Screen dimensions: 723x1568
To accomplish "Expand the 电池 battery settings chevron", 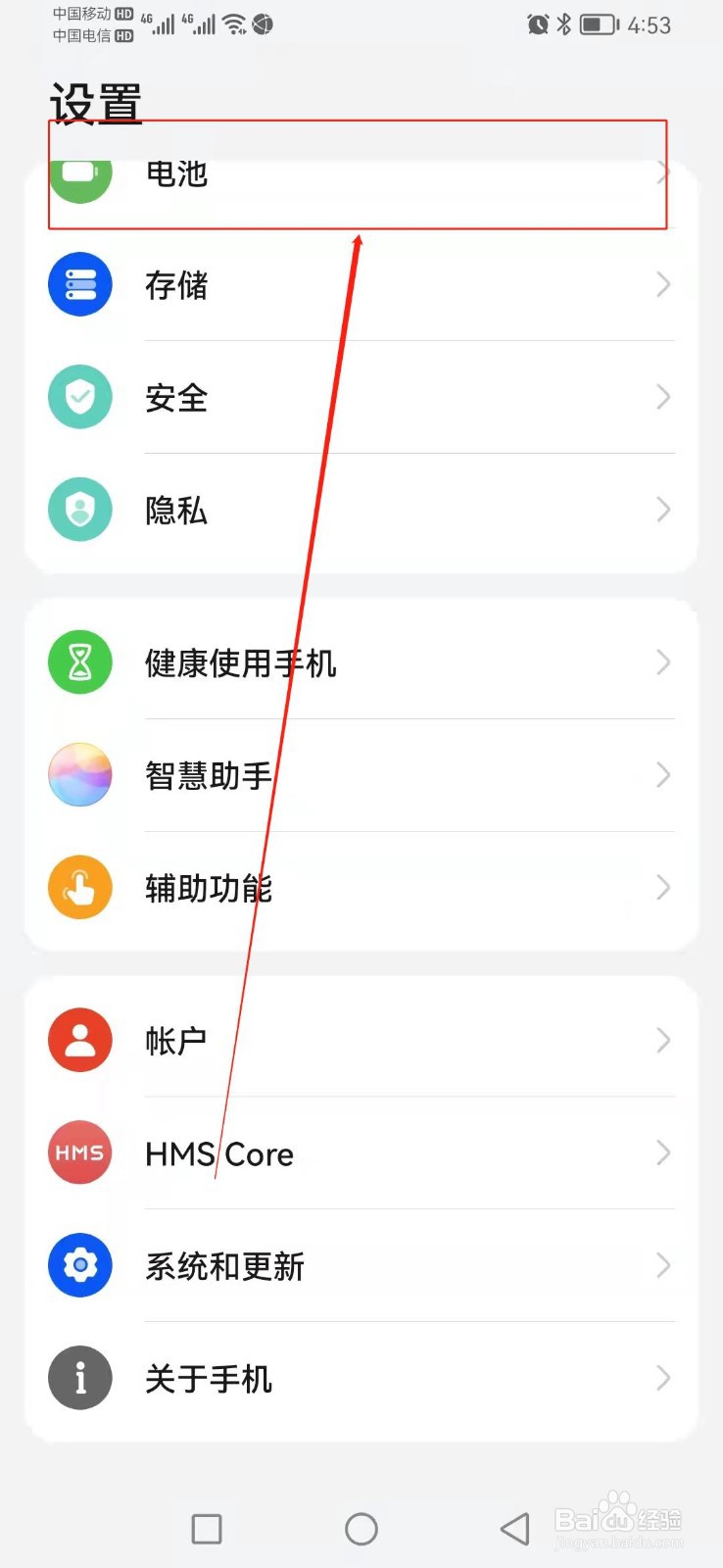I will 663,174.
